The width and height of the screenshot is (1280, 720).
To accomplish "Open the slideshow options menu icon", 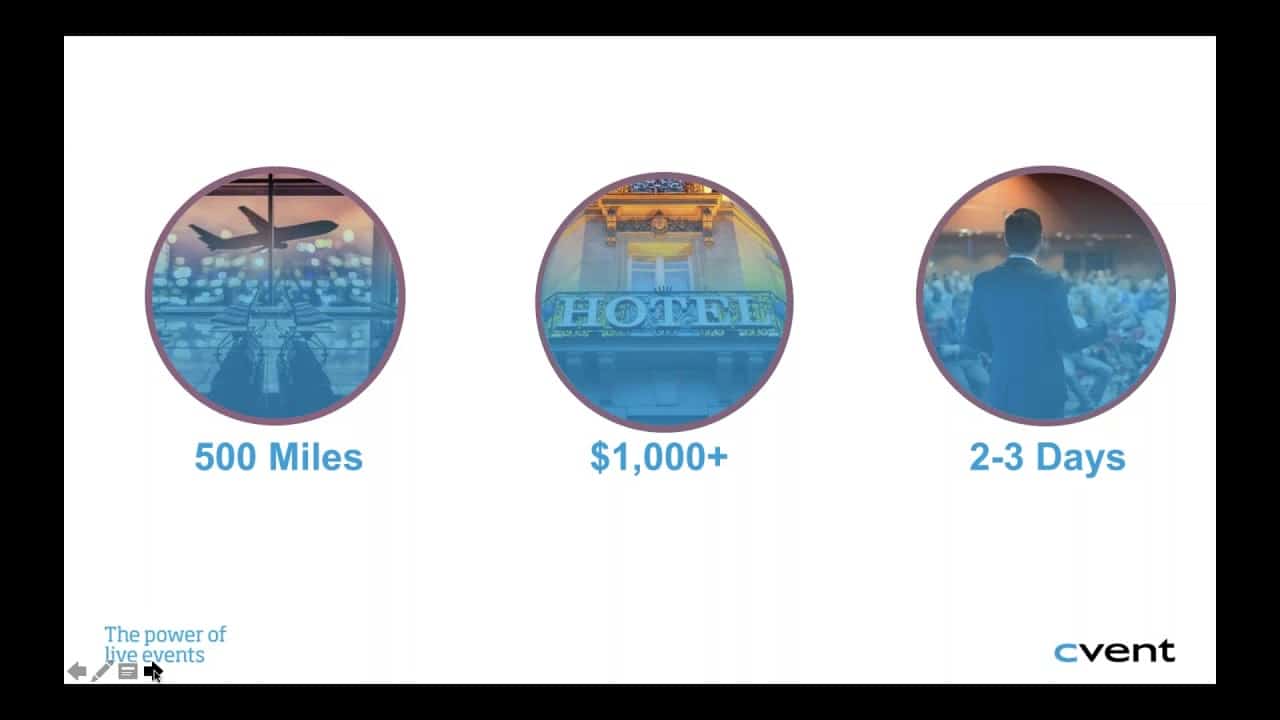I will [x=127, y=671].
